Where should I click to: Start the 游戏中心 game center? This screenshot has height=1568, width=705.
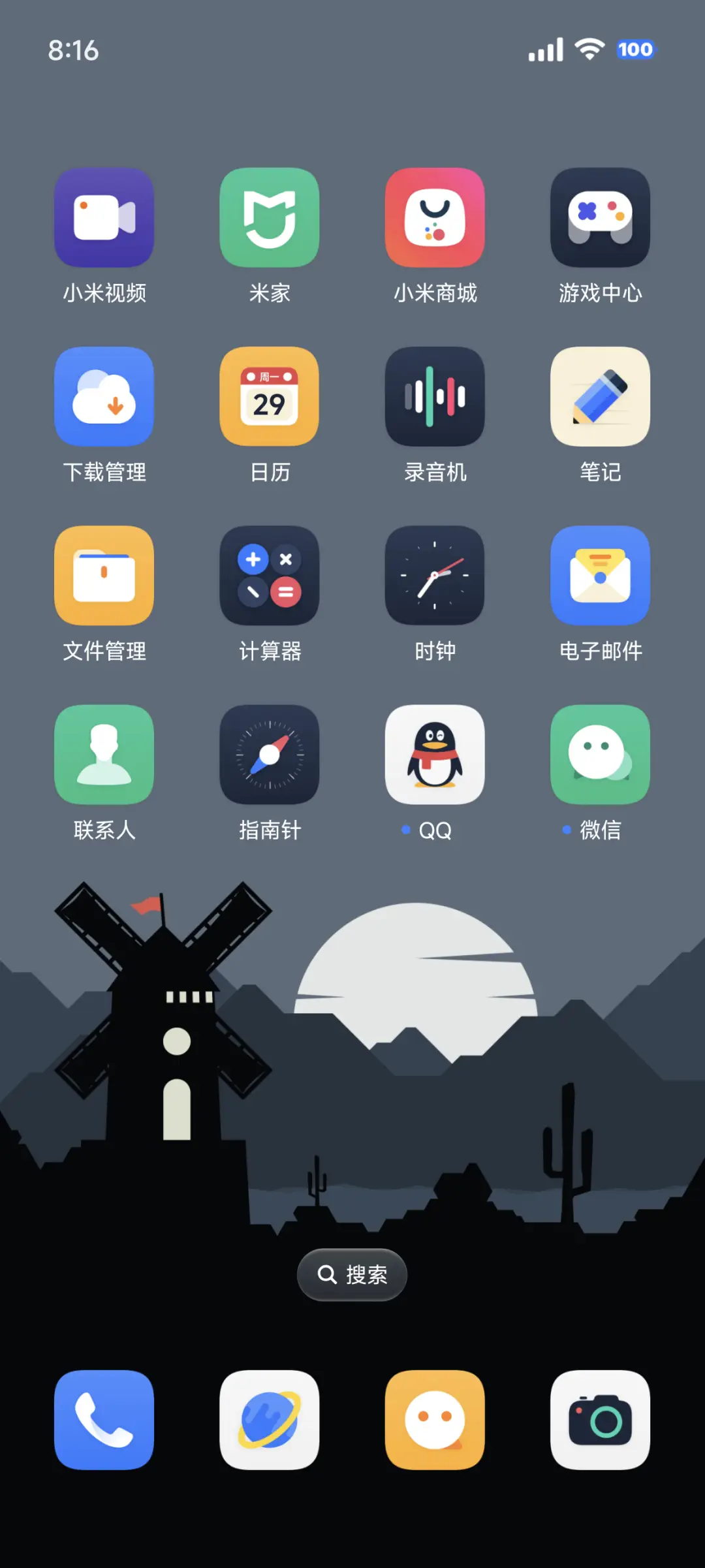tap(600, 217)
